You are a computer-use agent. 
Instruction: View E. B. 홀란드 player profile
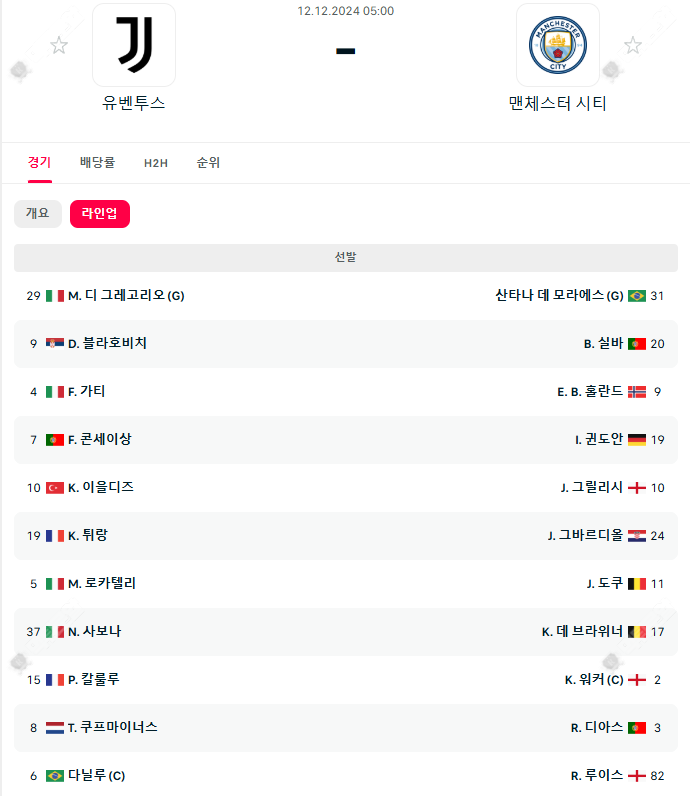pos(589,391)
